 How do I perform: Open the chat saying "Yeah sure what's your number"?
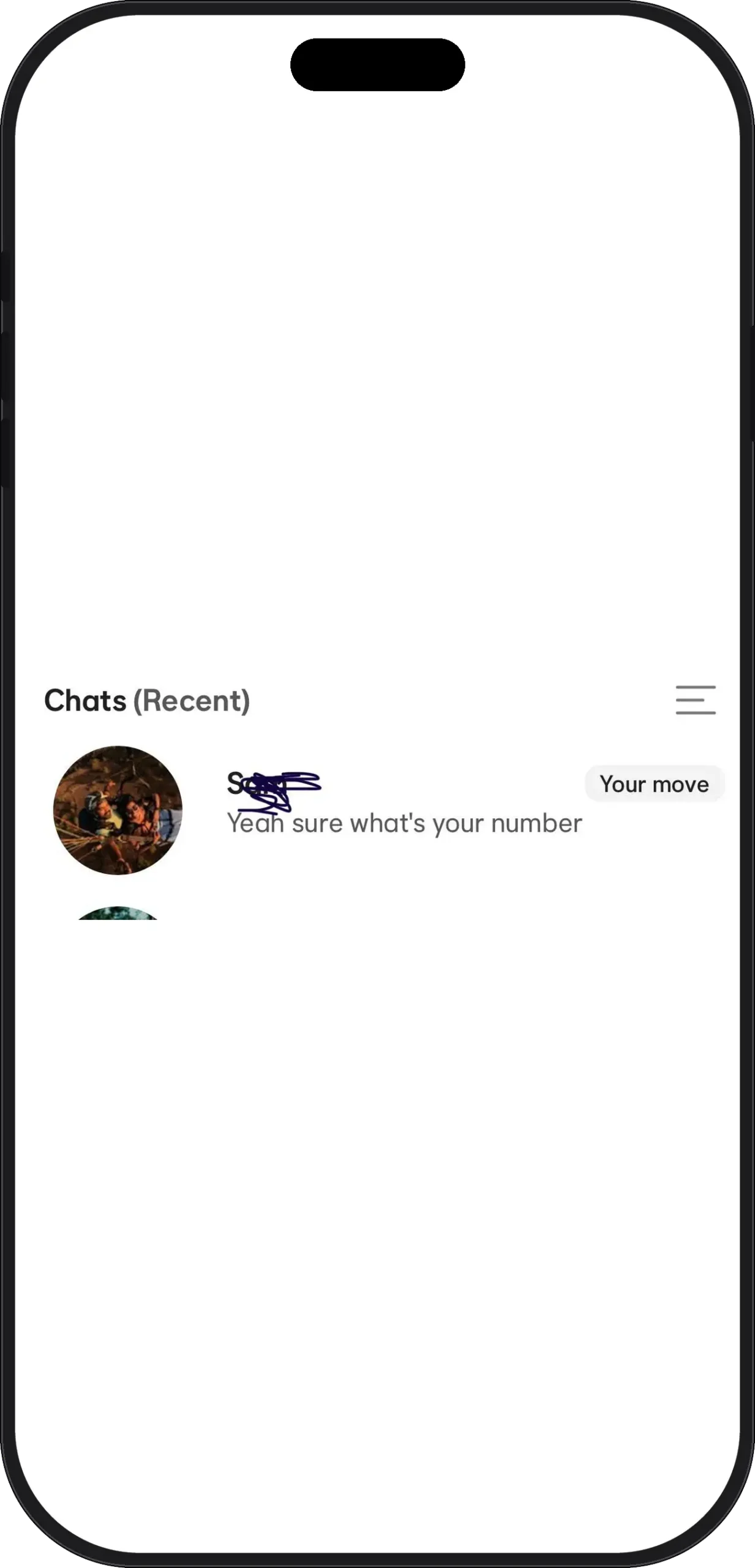(x=387, y=810)
